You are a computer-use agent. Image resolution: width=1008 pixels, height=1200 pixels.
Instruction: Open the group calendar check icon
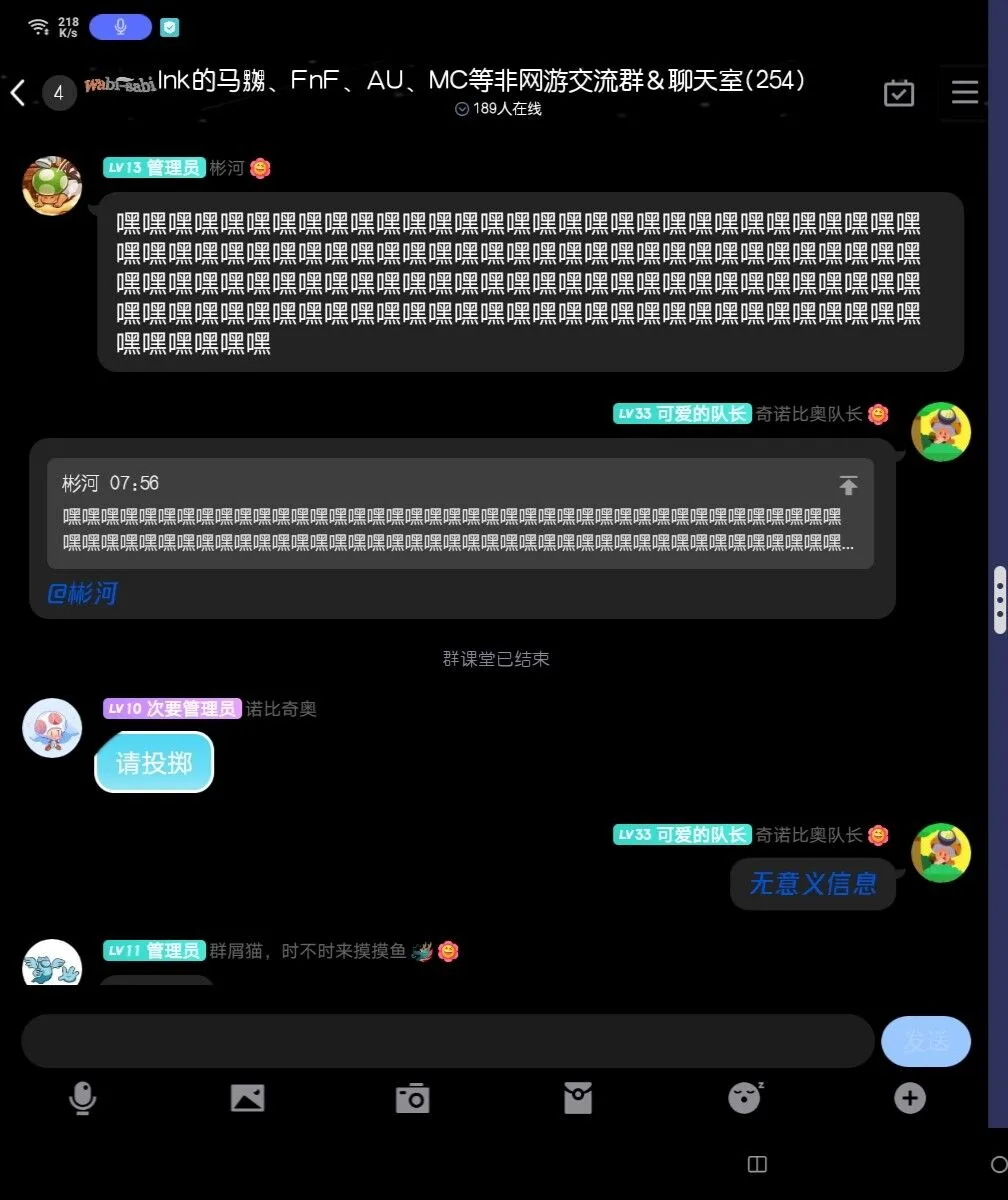click(899, 93)
